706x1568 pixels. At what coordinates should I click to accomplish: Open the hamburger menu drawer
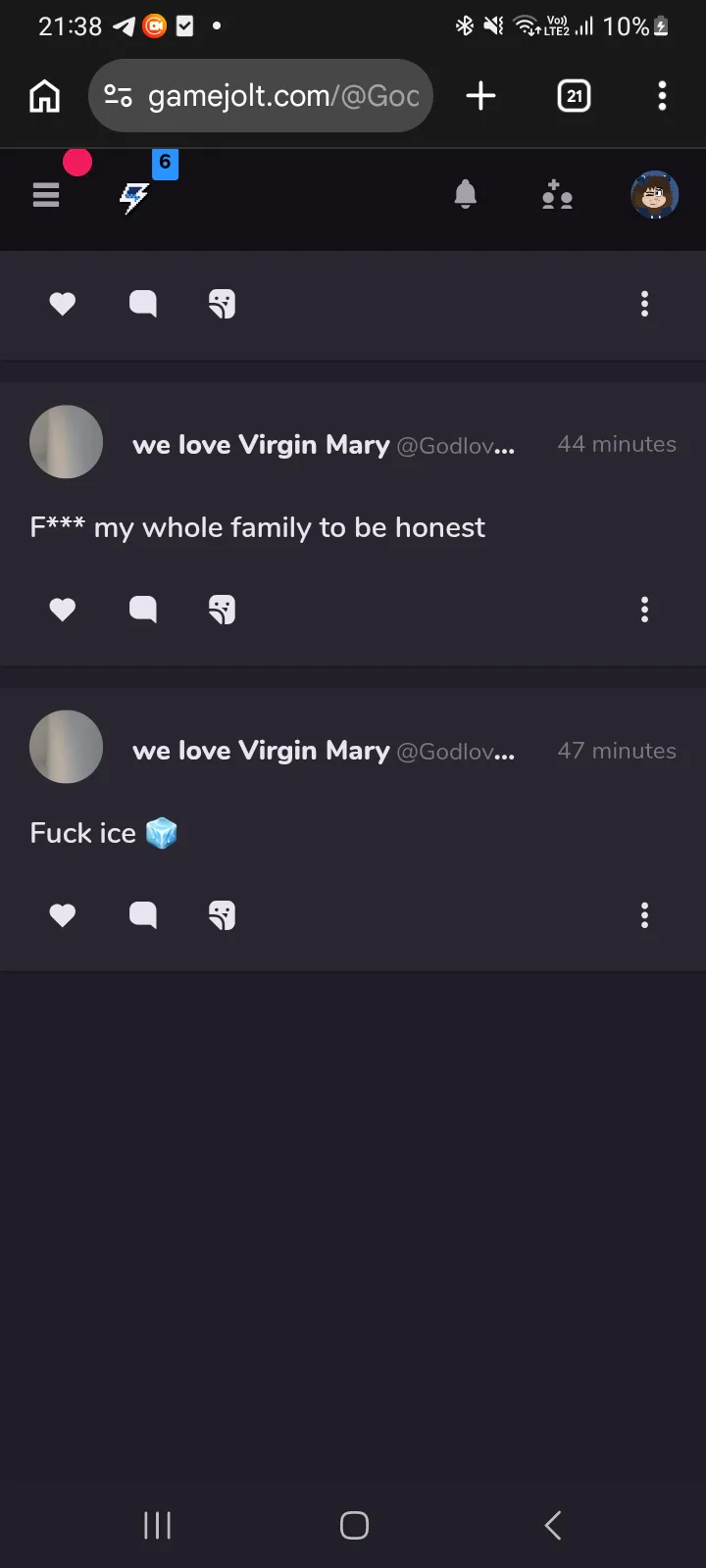point(46,196)
